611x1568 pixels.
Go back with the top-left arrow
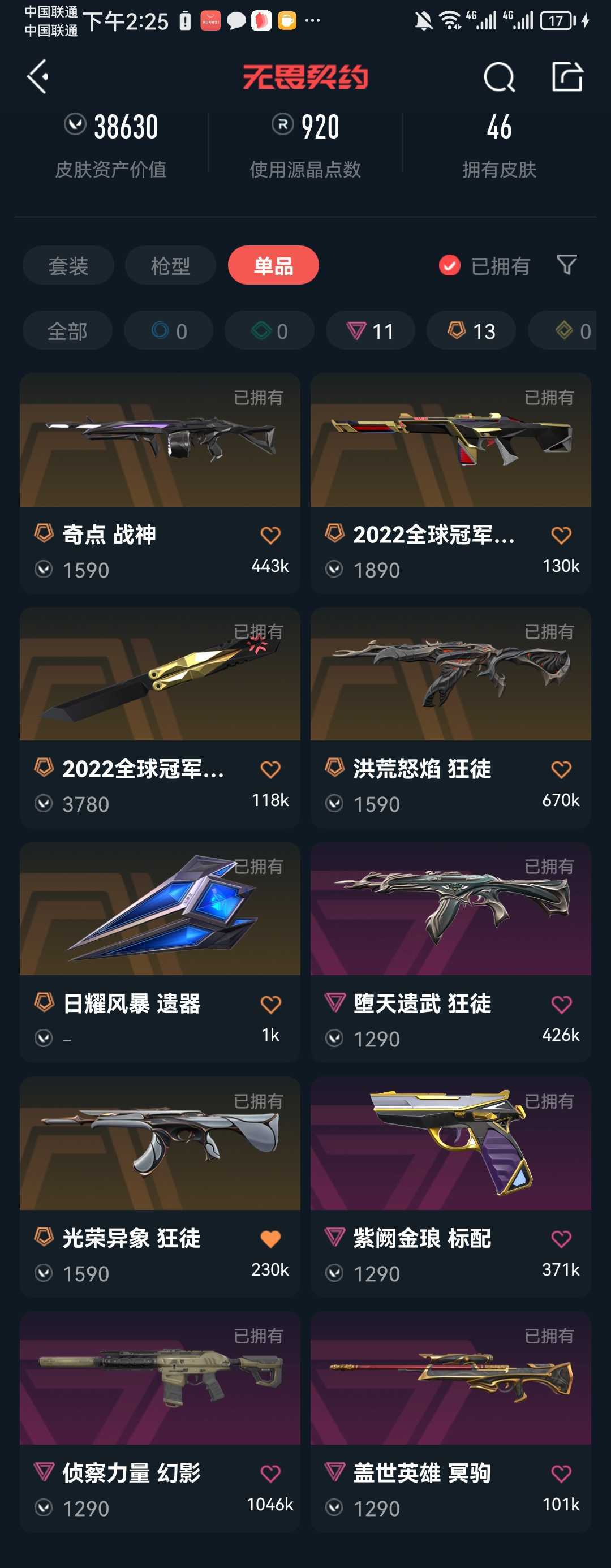38,77
